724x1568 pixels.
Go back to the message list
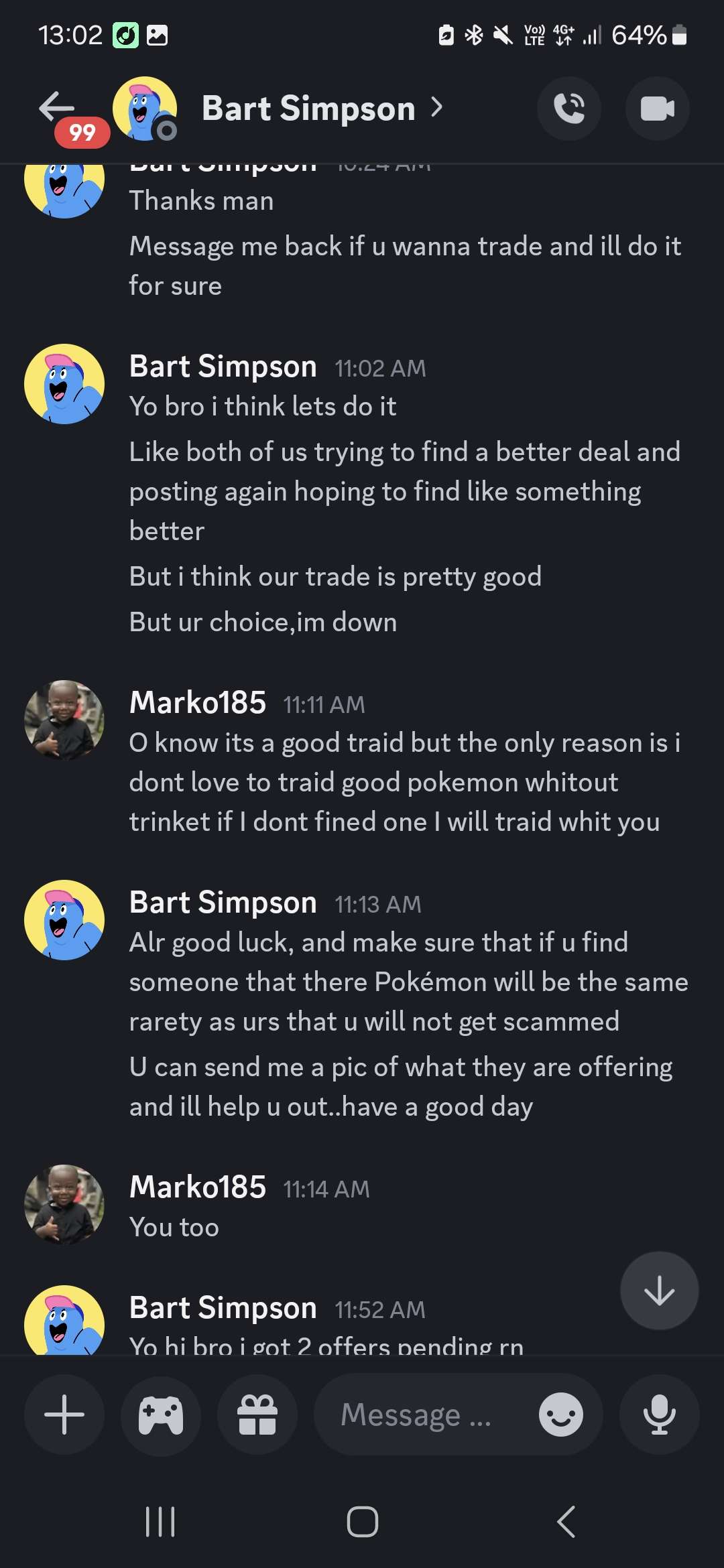pos(56,107)
